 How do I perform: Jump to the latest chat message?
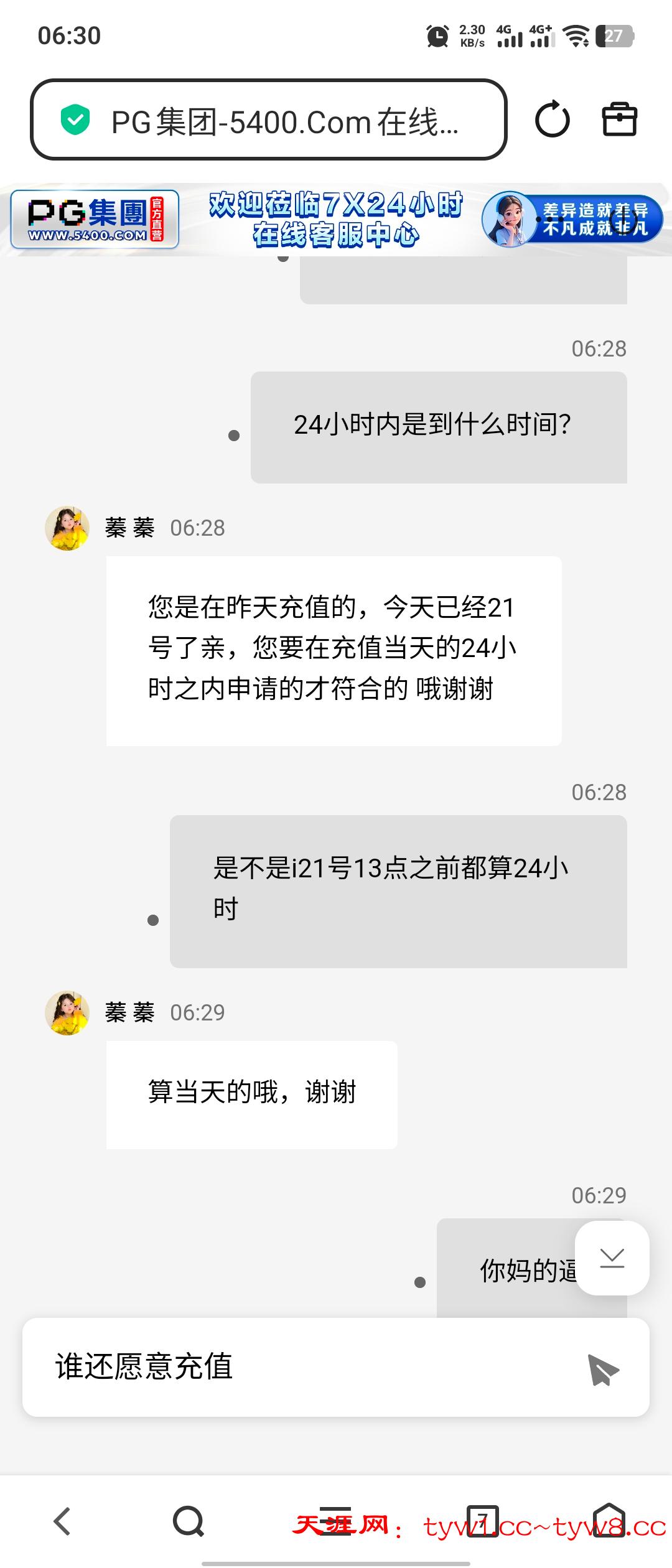tap(612, 1258)
